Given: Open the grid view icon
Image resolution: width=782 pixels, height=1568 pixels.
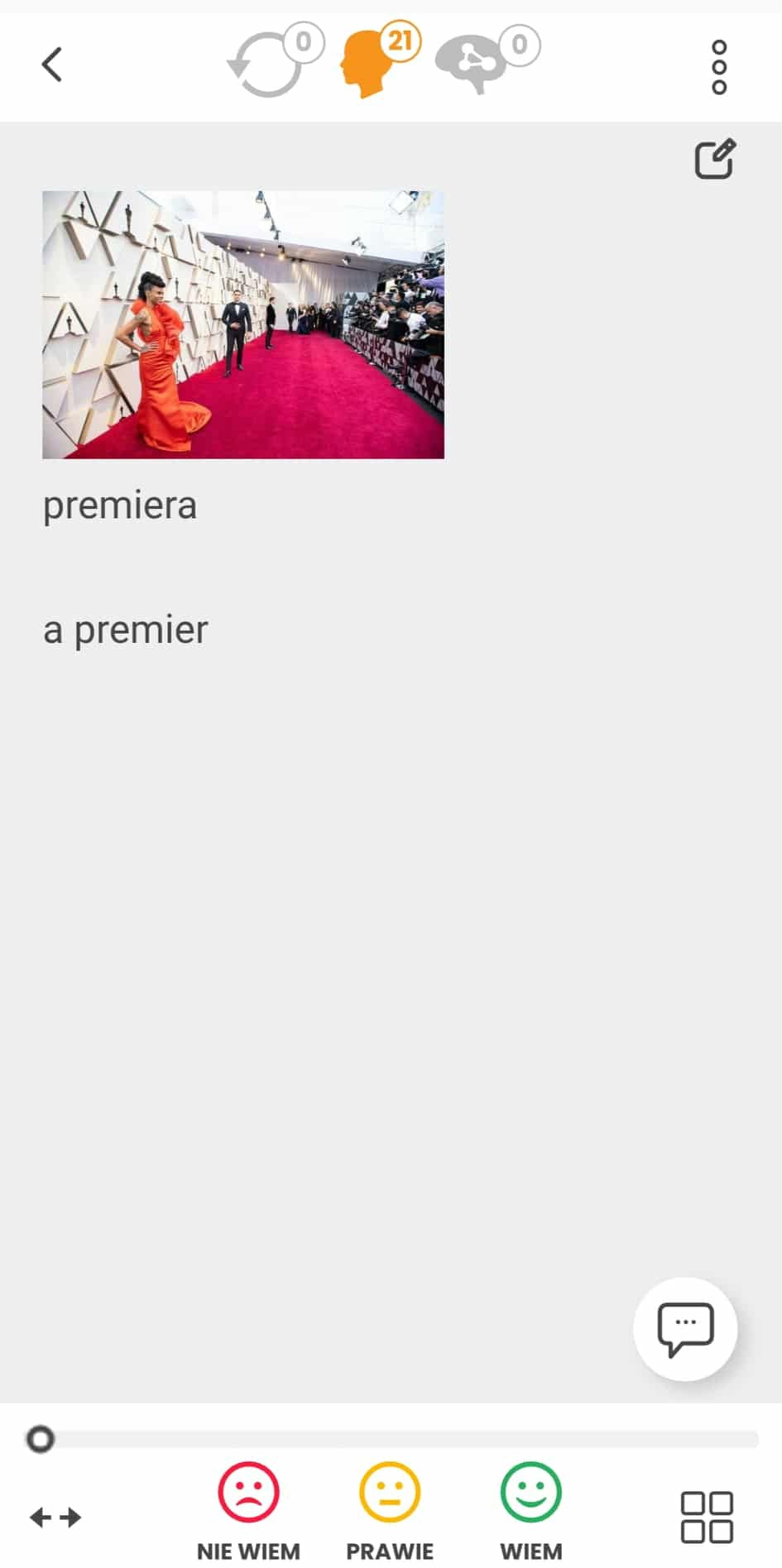Looking at the screenshot, I should 707,1517.
